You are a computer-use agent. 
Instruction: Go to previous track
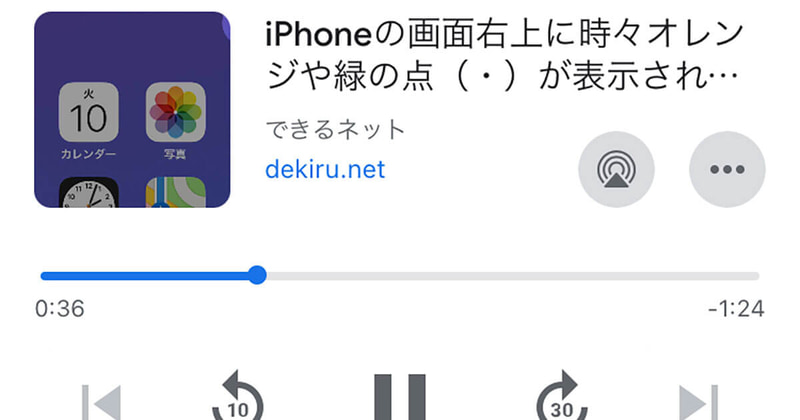coord(103,402)
